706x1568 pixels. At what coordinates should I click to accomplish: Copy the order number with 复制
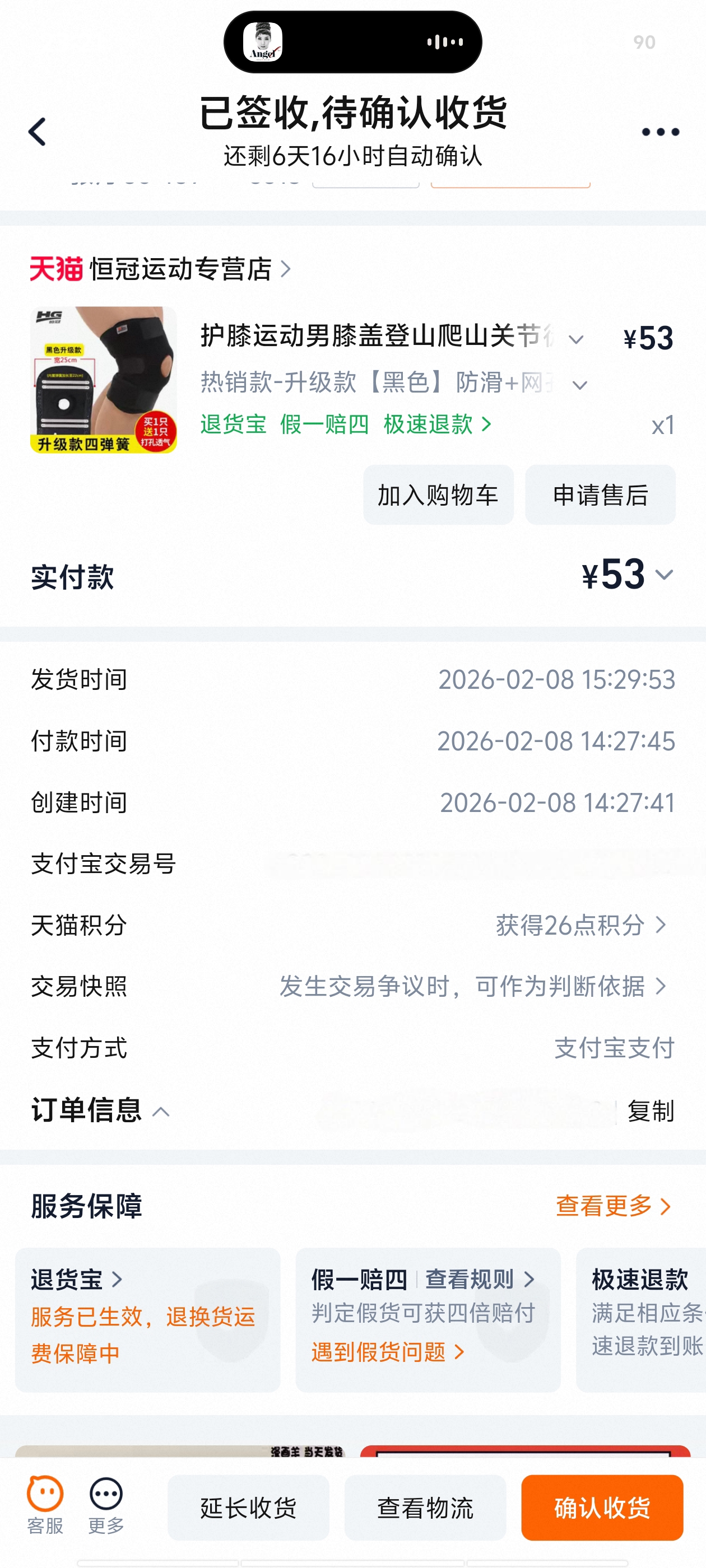(x=651, y=1112)
